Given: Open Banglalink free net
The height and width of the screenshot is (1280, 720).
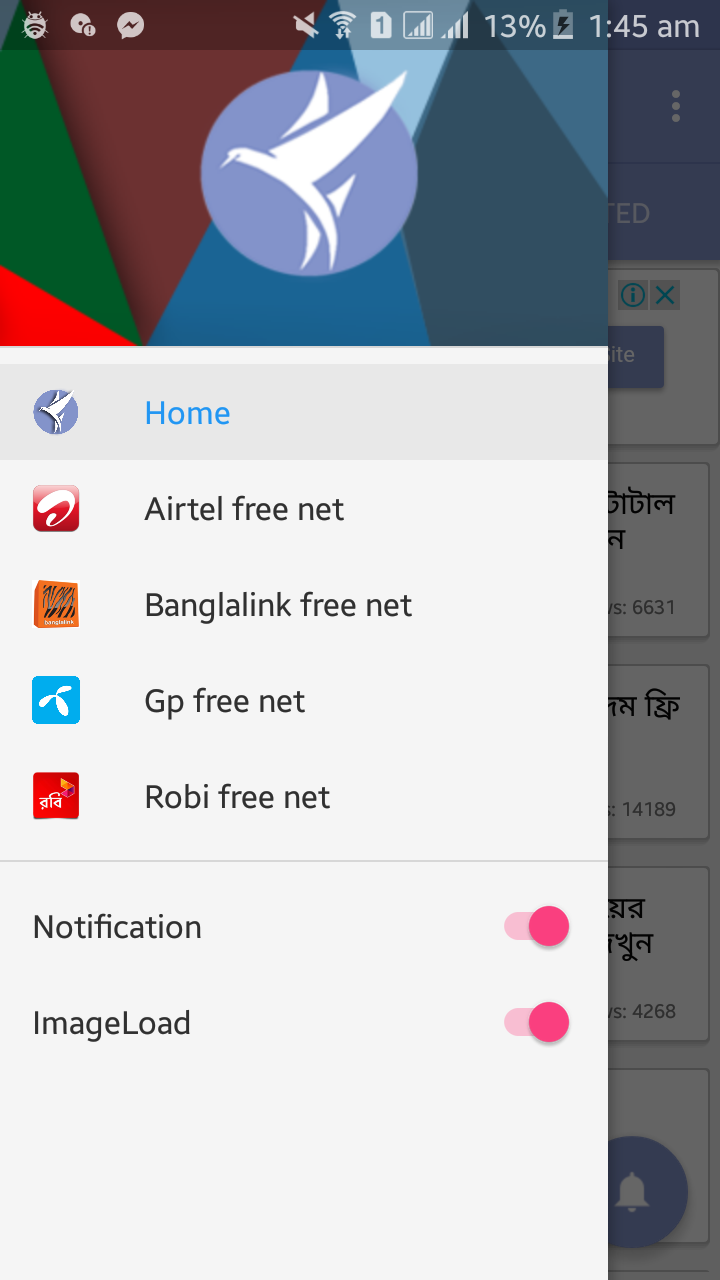Looking at the screenshot, I should pos(278,605).
